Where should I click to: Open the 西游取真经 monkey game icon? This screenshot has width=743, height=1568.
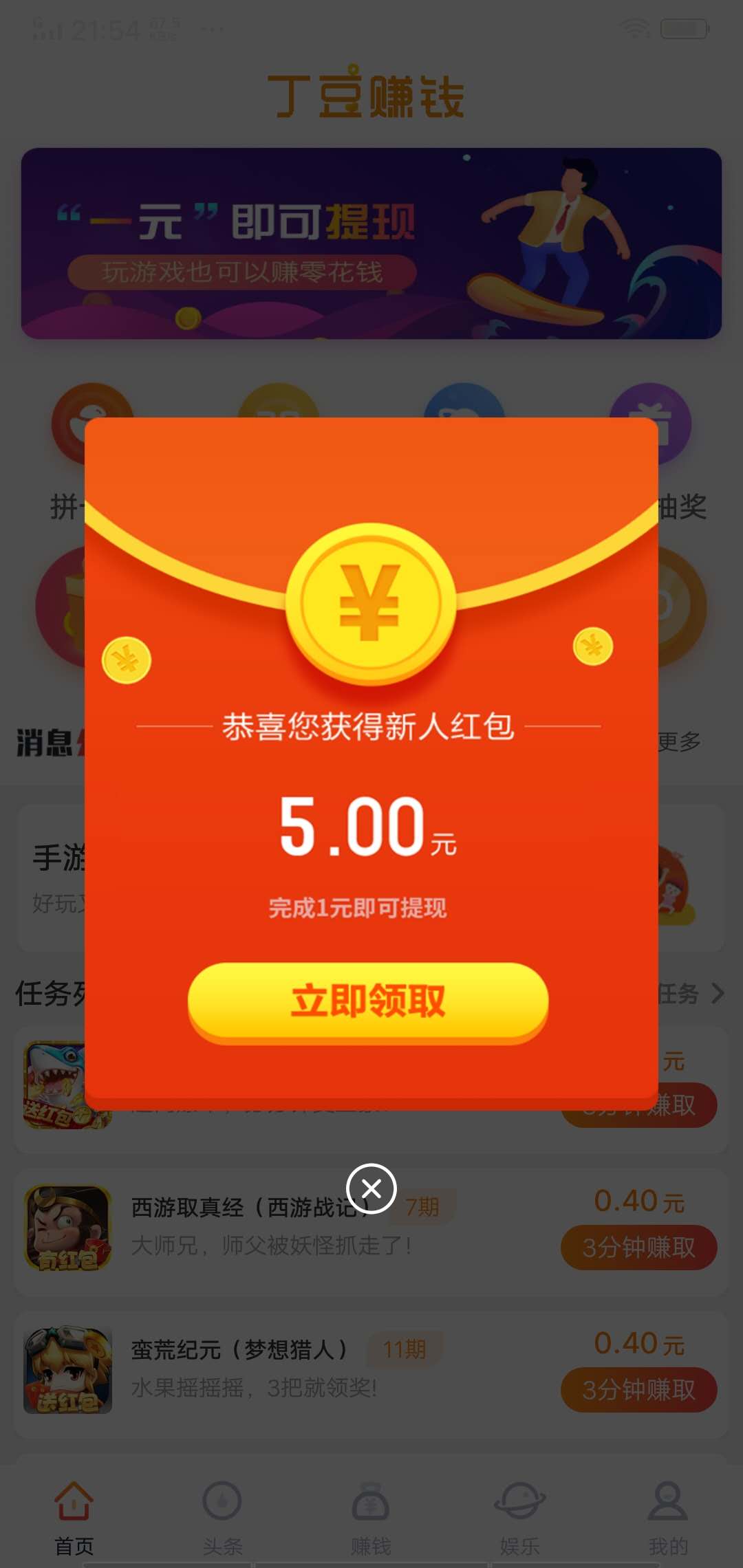67,1231
